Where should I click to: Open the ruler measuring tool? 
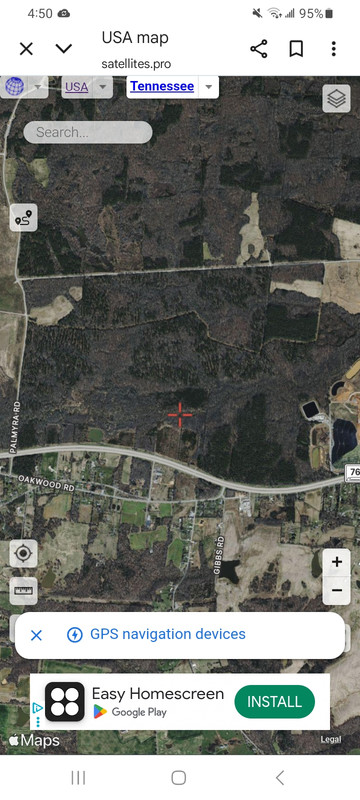click(23, 591)
